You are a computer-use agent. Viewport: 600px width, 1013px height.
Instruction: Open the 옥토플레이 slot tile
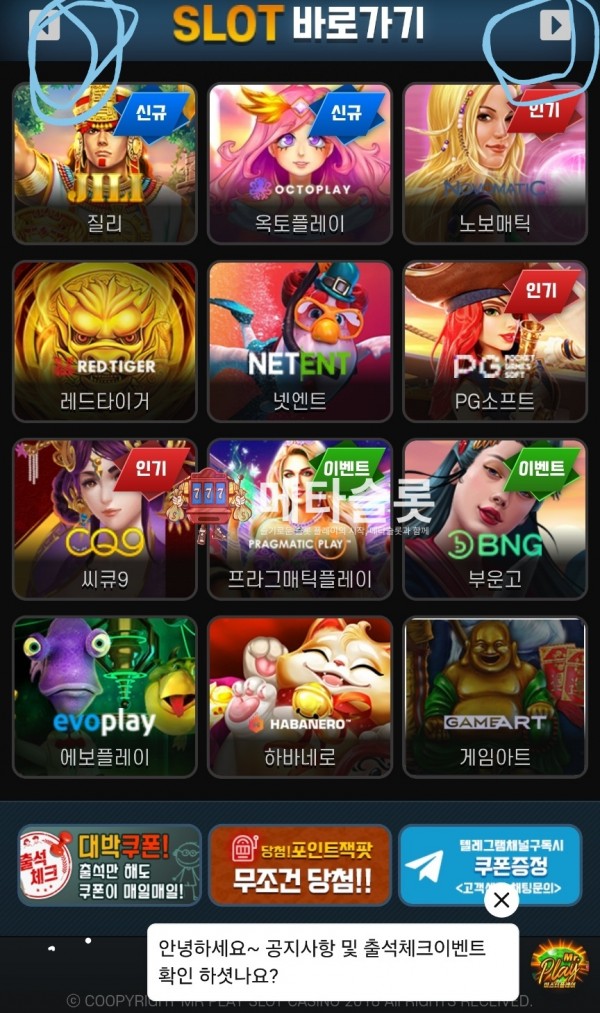pos(300,164)
